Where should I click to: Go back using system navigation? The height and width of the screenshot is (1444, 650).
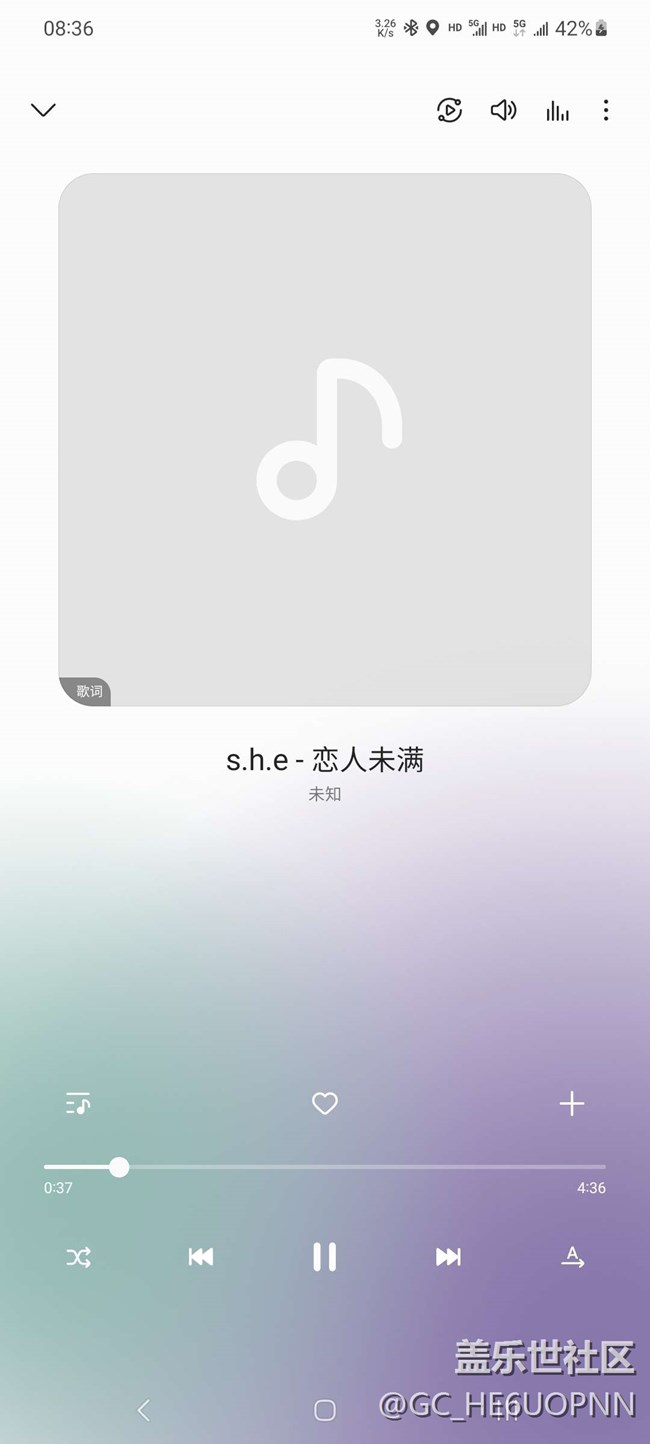pos(143,1410)
